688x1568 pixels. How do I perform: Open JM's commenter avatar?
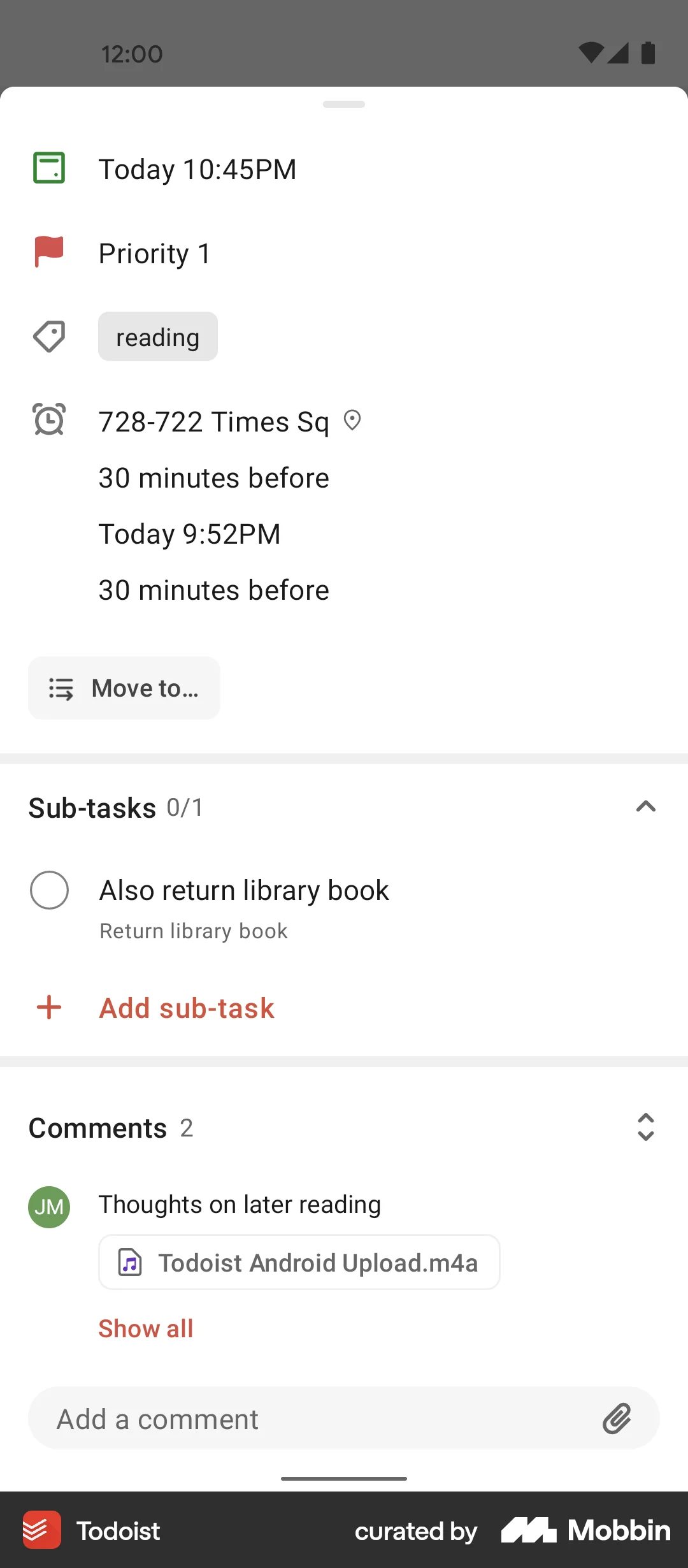[48, 1206]
